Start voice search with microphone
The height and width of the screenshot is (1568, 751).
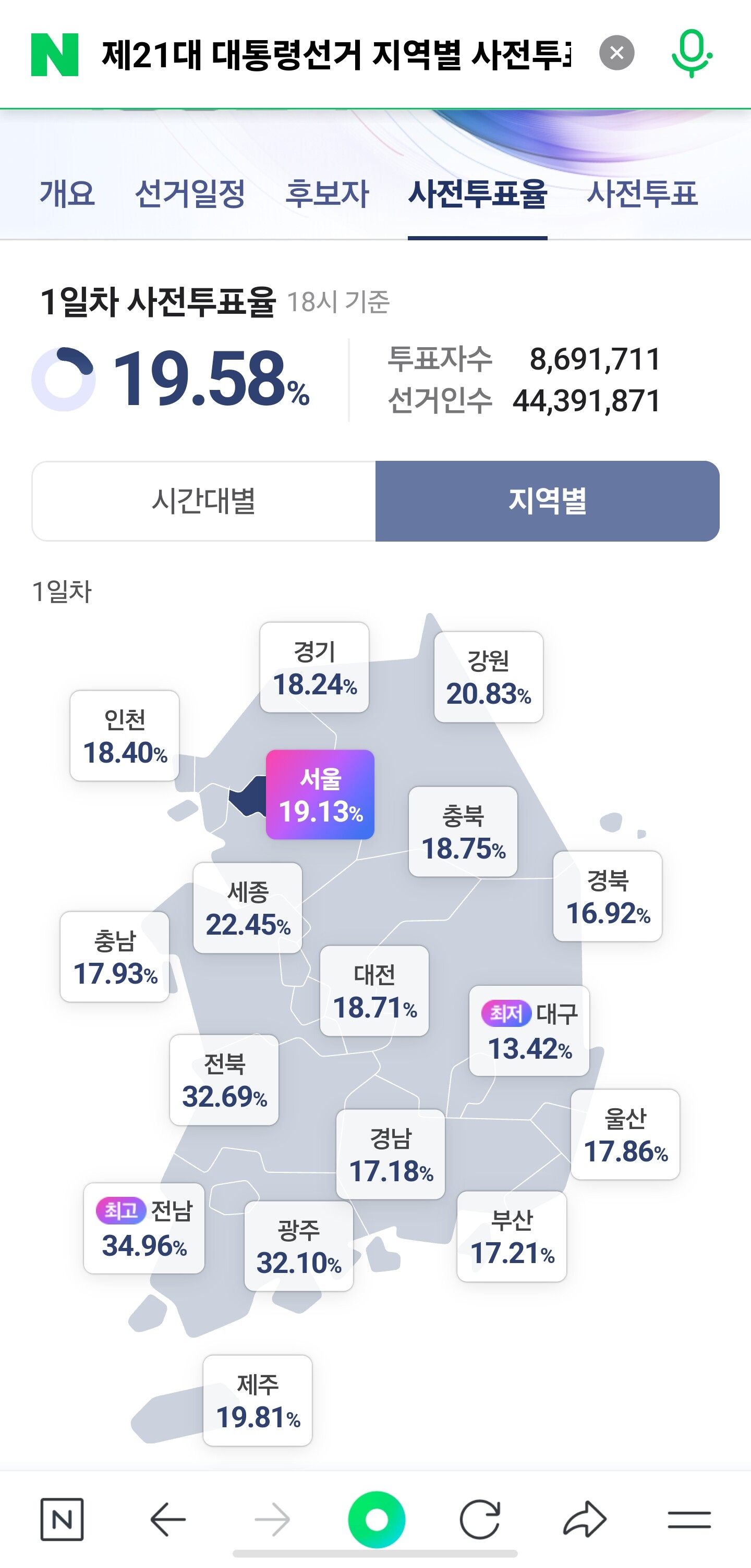[692, 54]
